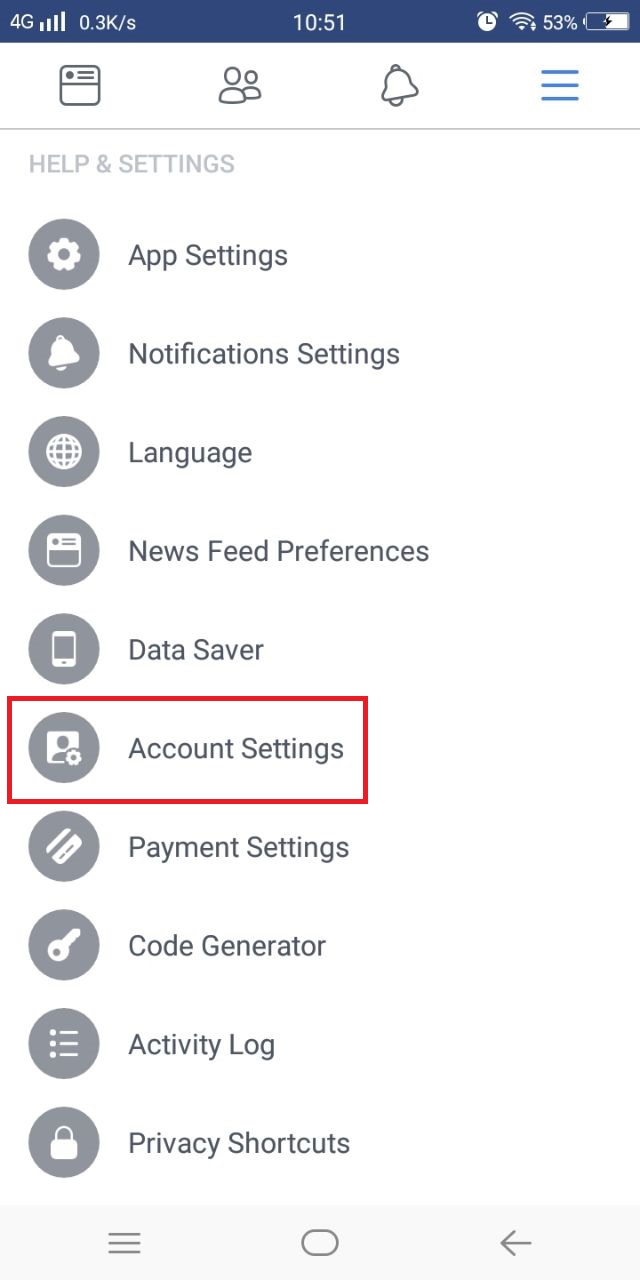Viewport: 640px width, 1280px height.
Task: Tap the system home button
Action: 320,1243
